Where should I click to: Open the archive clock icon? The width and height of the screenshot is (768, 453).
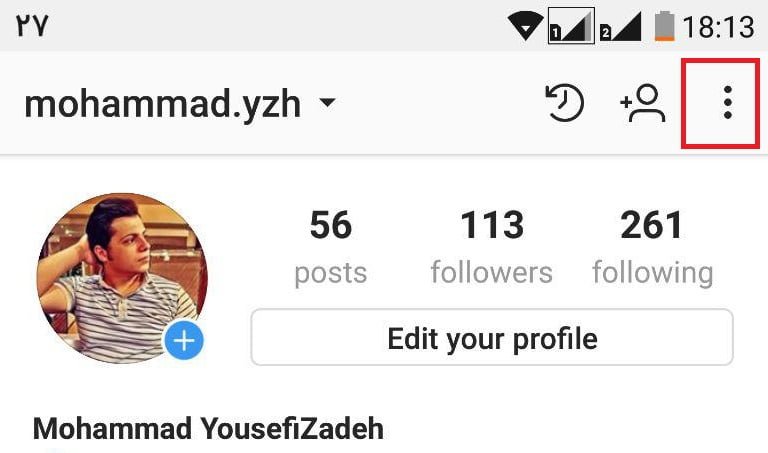tap(564, 103)
